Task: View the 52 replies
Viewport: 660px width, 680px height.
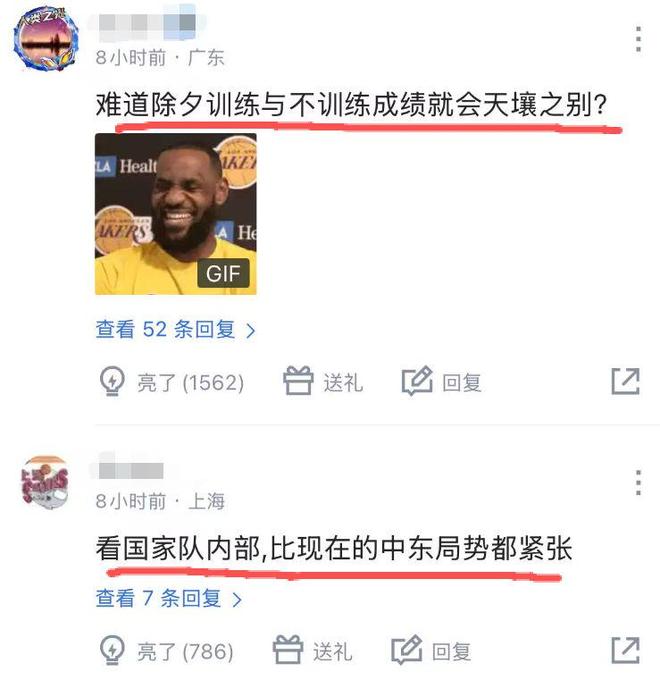Action: coord(175,329)
